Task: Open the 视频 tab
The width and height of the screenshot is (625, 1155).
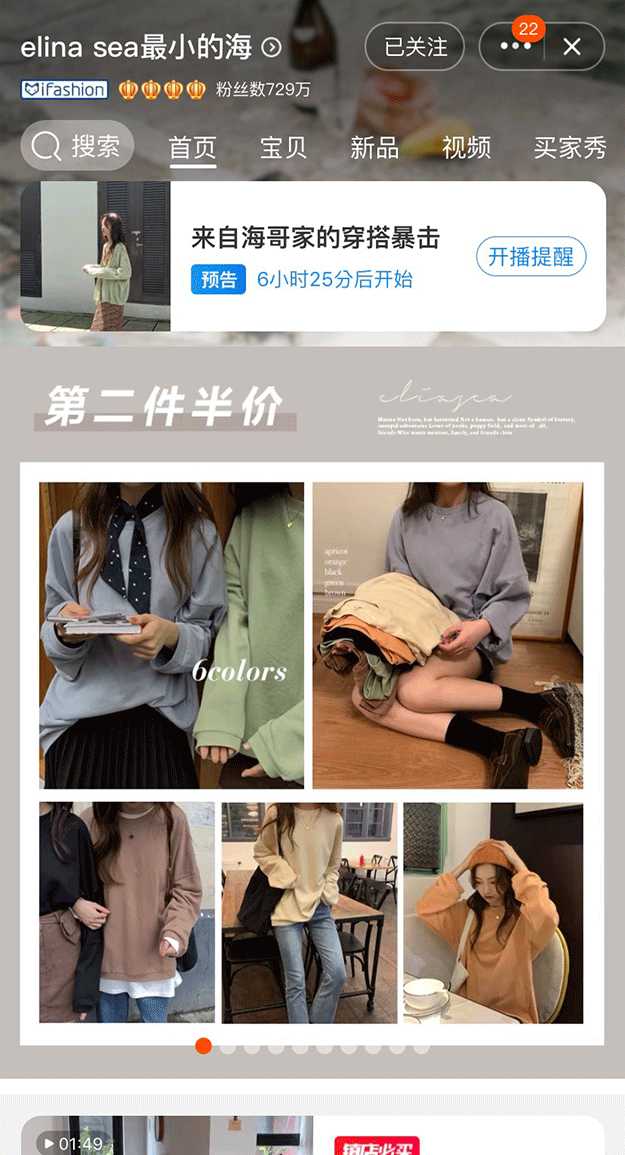Action: point(466,148)
